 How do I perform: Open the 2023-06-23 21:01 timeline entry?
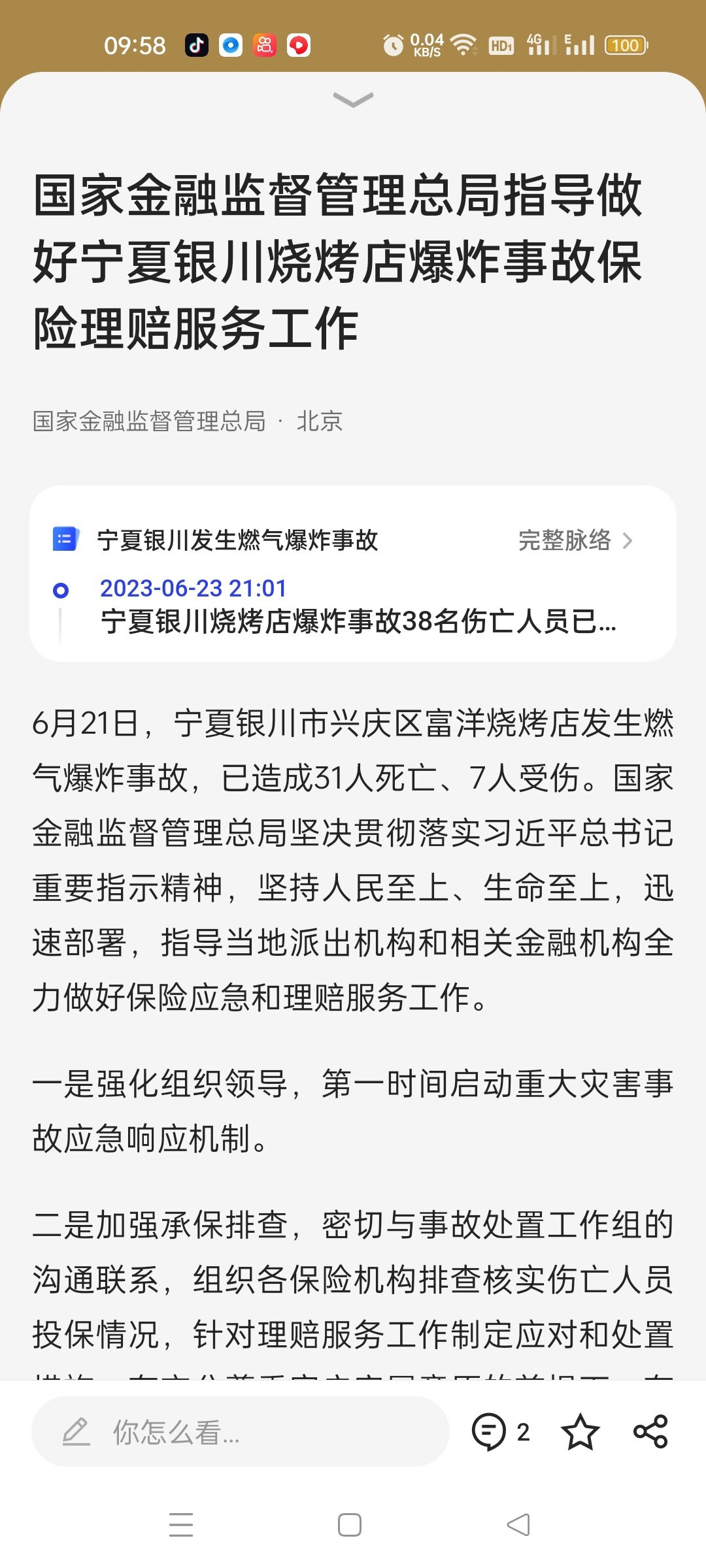pos(358,606)
